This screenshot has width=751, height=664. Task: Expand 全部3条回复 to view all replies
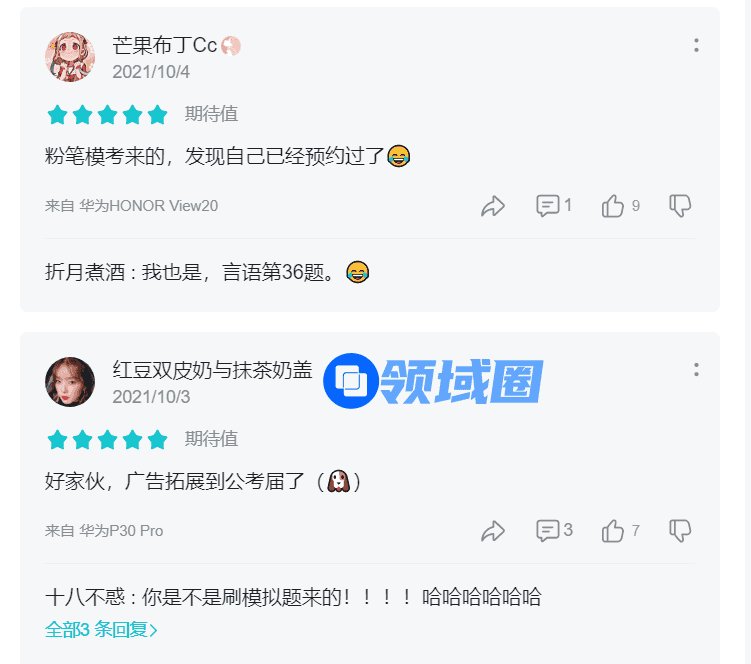[x=101, y=629]
